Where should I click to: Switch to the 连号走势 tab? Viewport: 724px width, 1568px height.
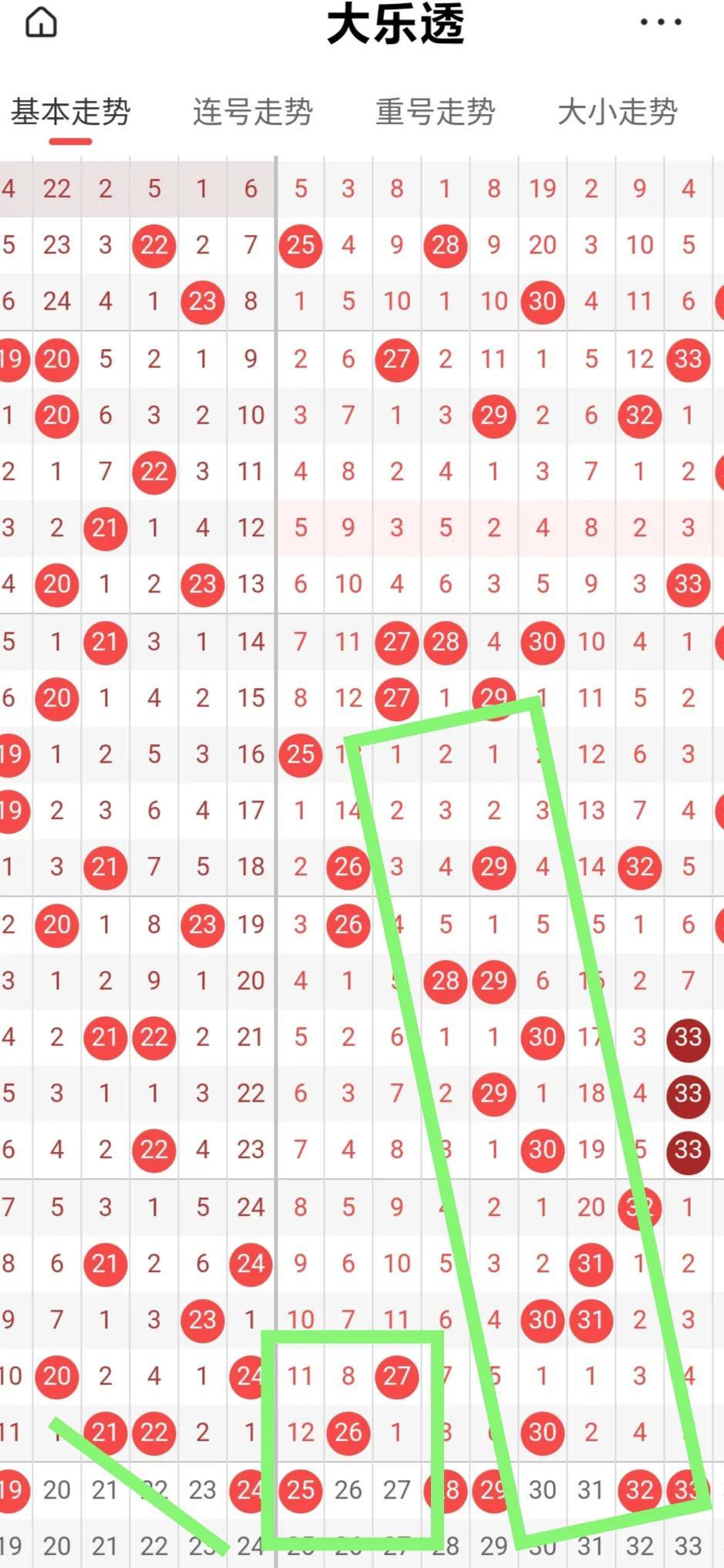253,112
